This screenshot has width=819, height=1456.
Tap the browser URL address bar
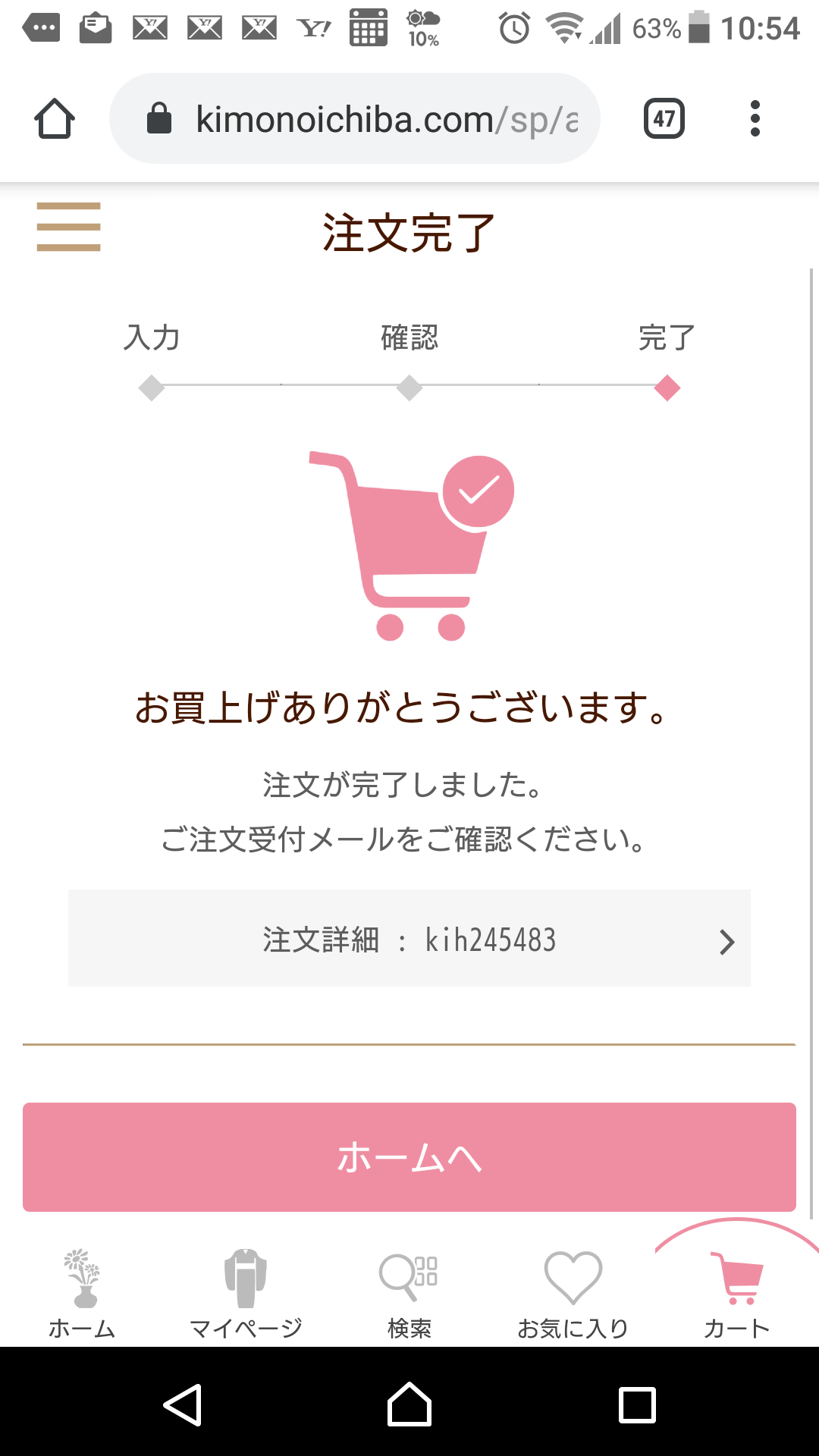[x=355, y=119]
